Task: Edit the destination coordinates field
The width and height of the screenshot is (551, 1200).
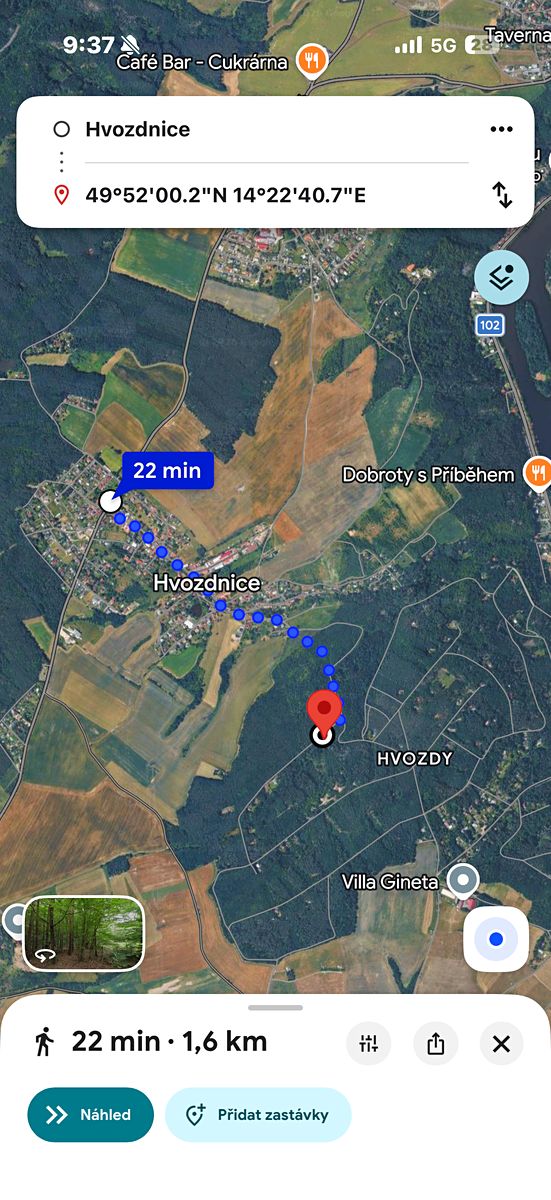Action: click(276, 194)
